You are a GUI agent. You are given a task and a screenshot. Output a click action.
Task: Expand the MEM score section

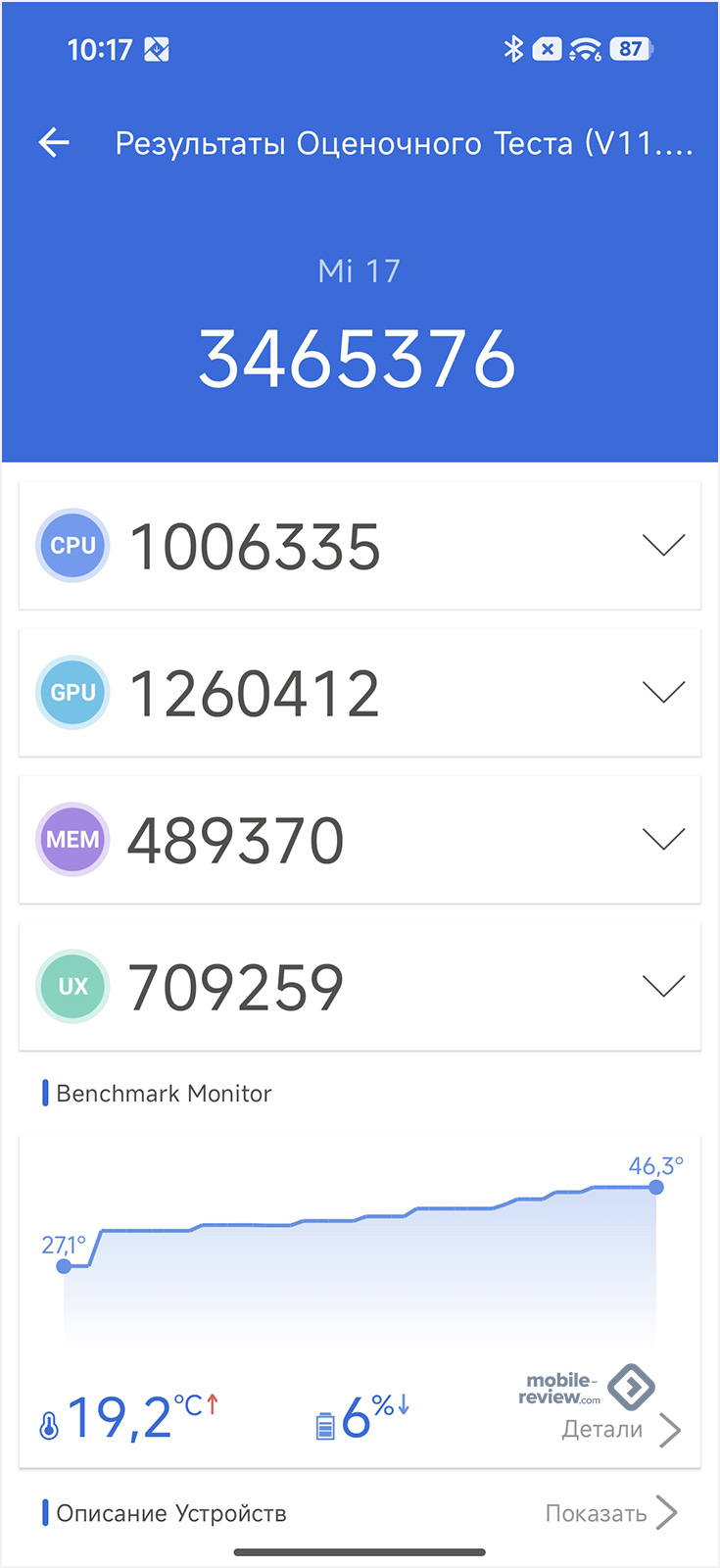coord(663,839)
